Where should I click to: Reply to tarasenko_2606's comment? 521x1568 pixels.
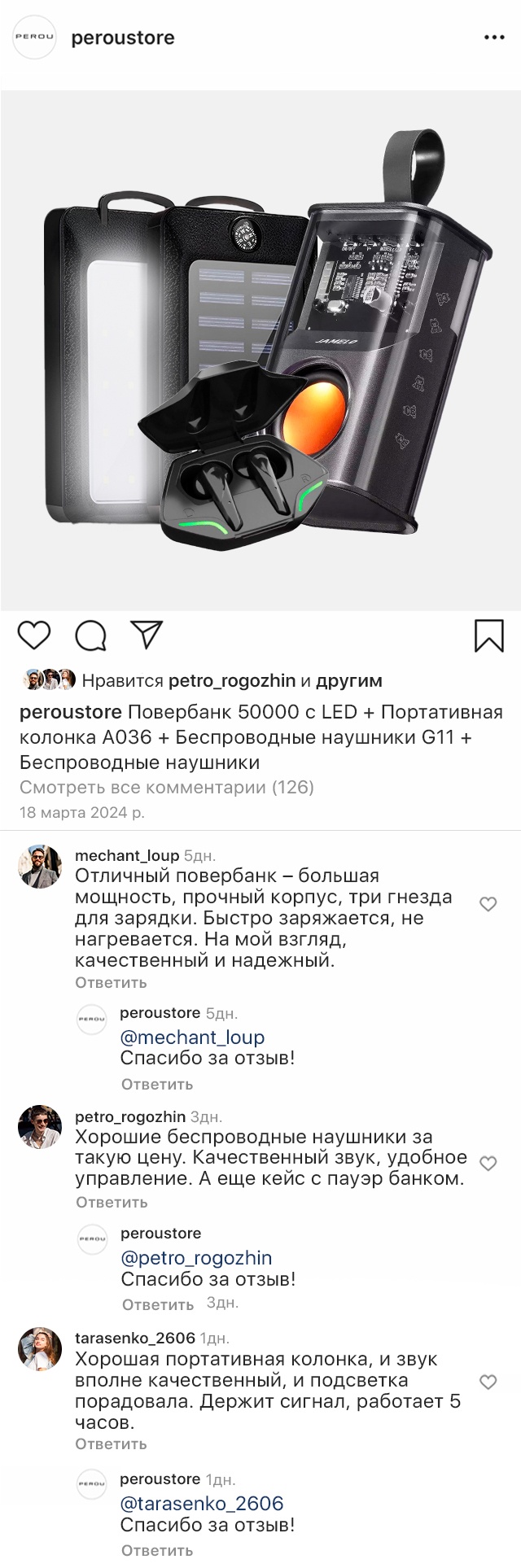tap(111, 1444)
